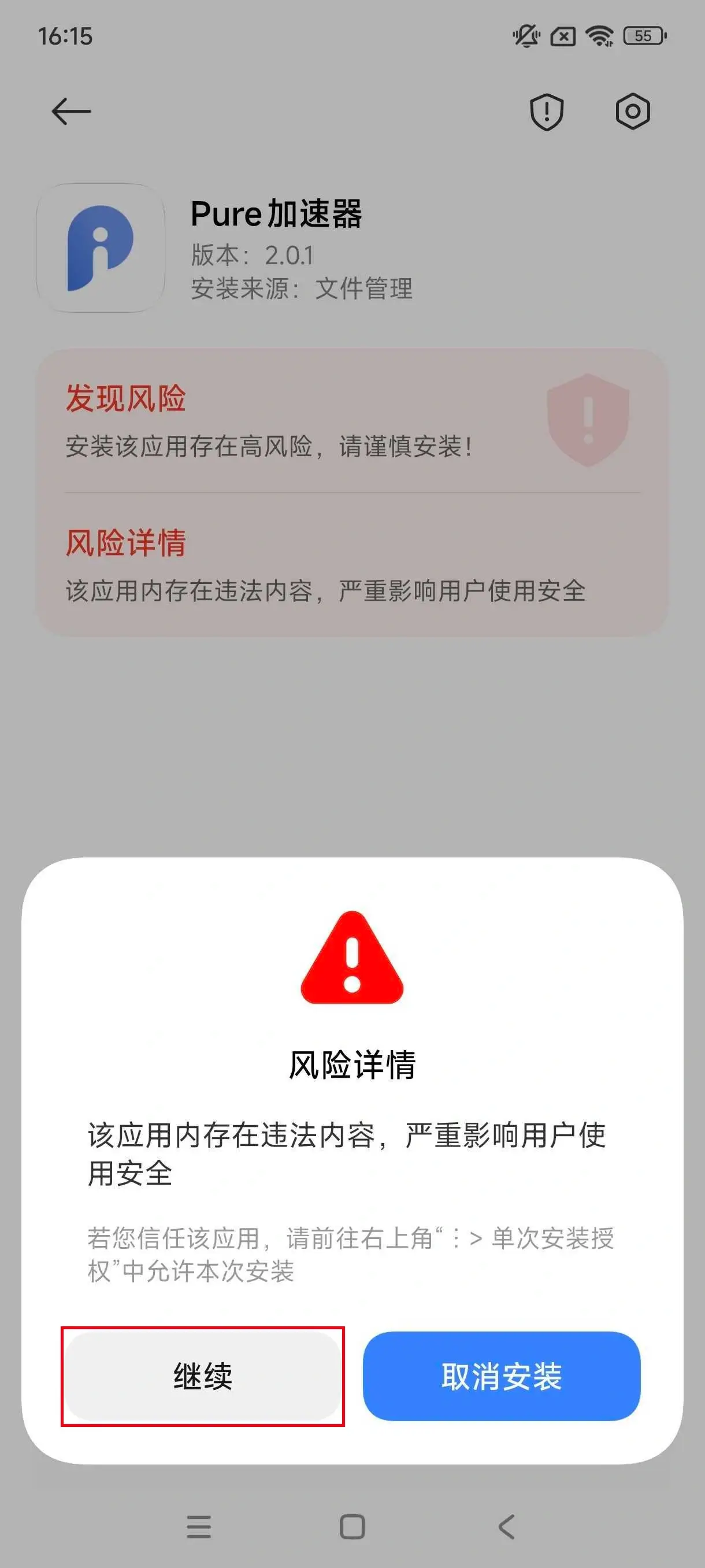Click the red warning triangle in dialog

click(351, 961)
